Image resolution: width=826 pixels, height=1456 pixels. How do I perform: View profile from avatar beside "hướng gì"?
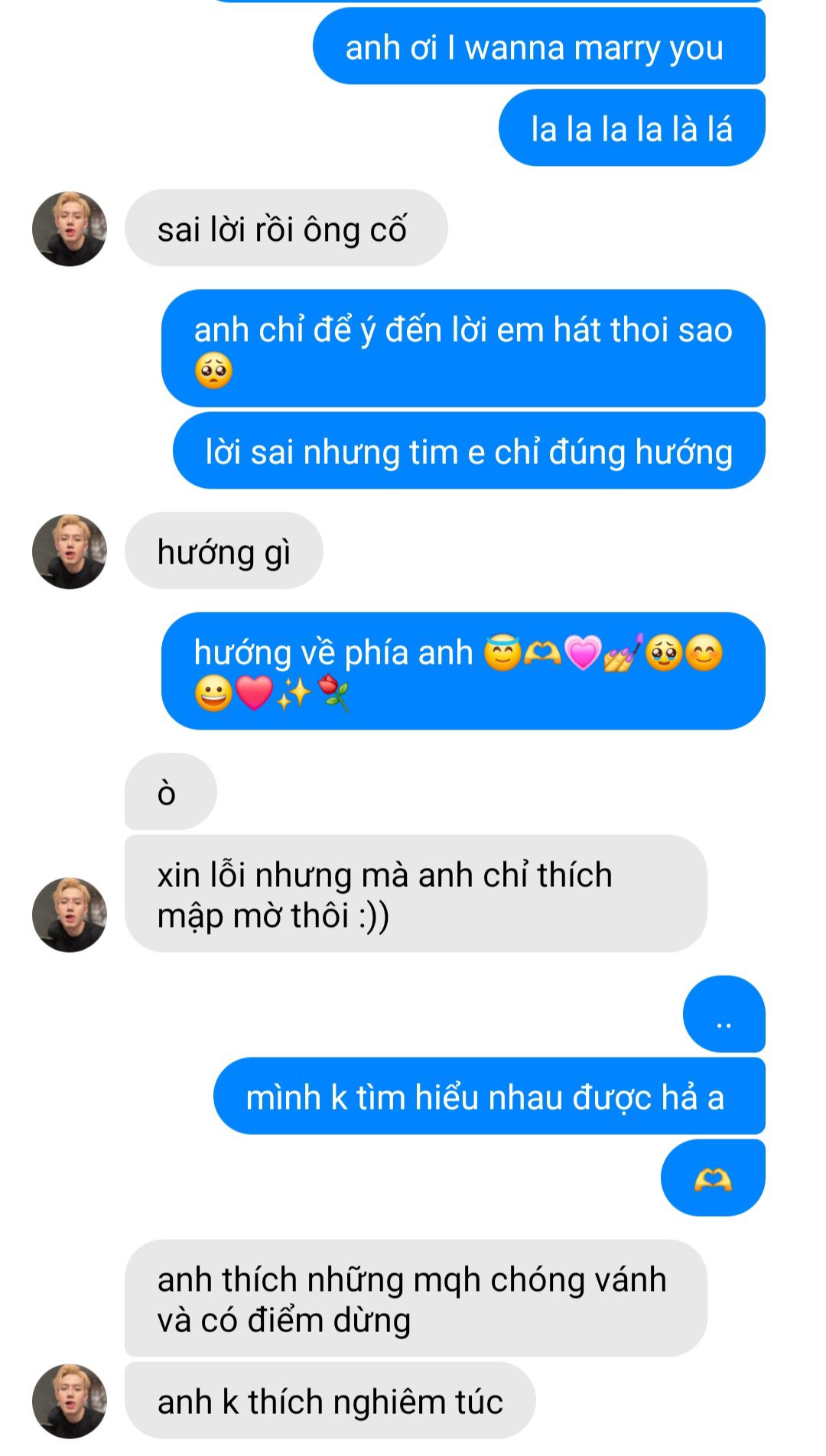coord(69,551)
